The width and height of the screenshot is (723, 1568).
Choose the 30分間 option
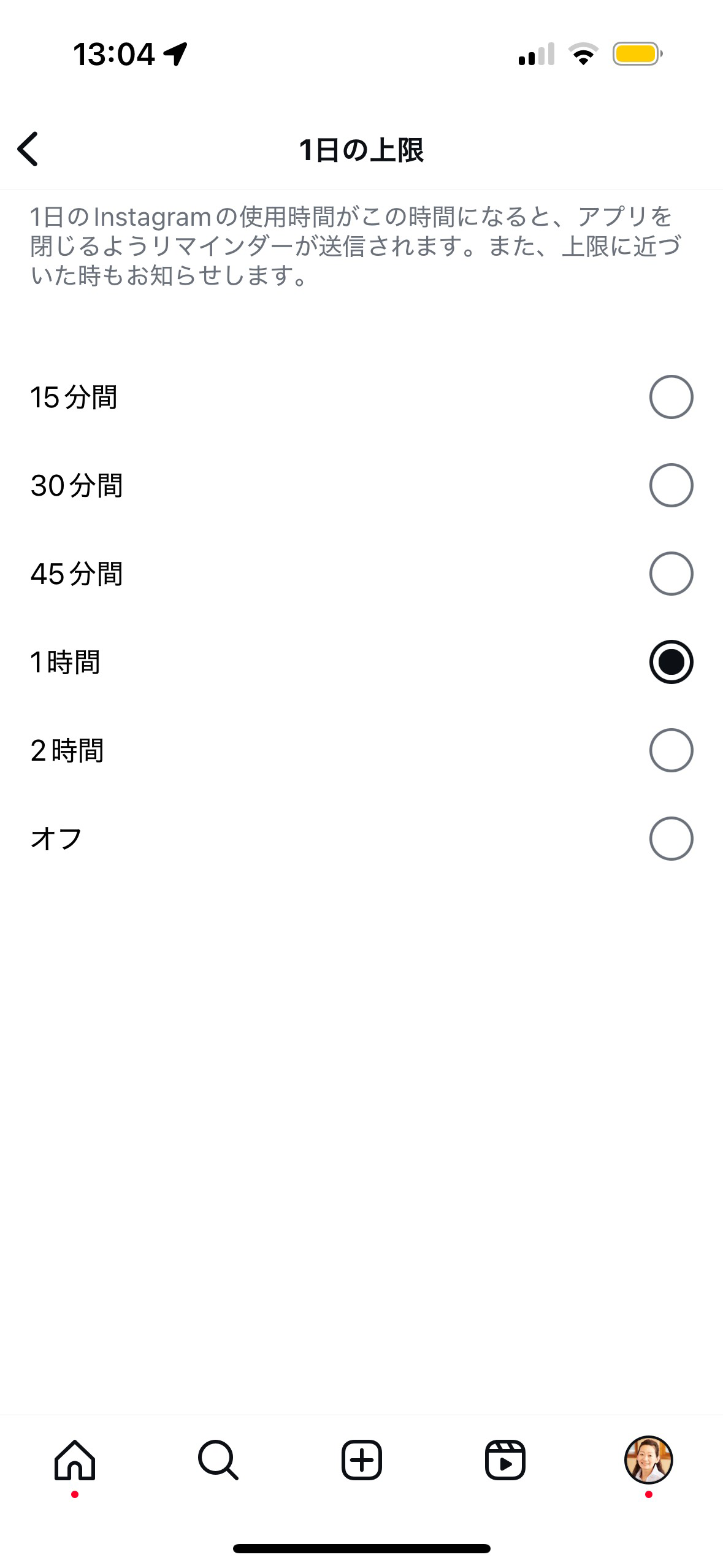point(671,485)
